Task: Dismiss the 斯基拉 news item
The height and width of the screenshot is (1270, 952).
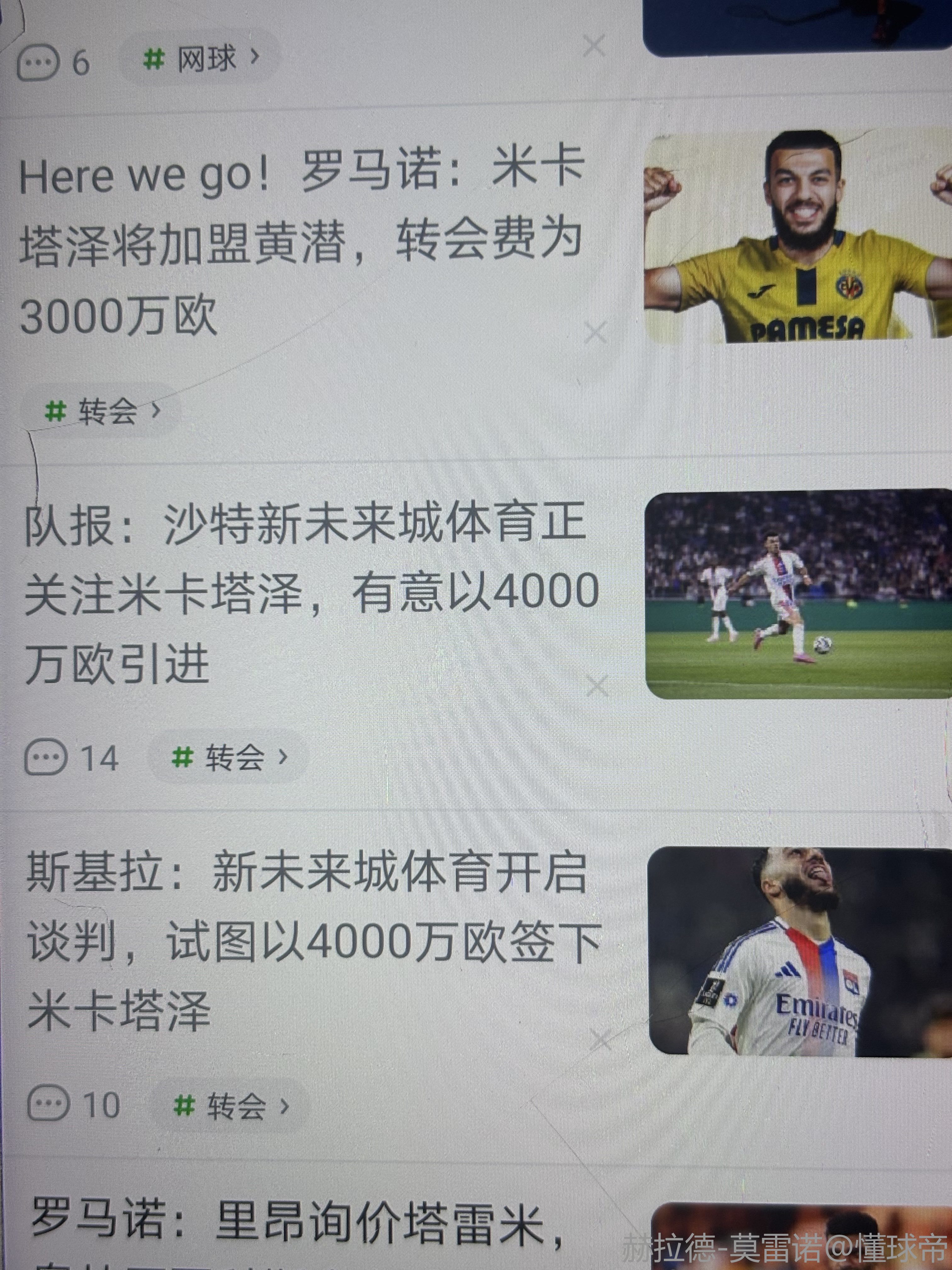Action: 601,1040
